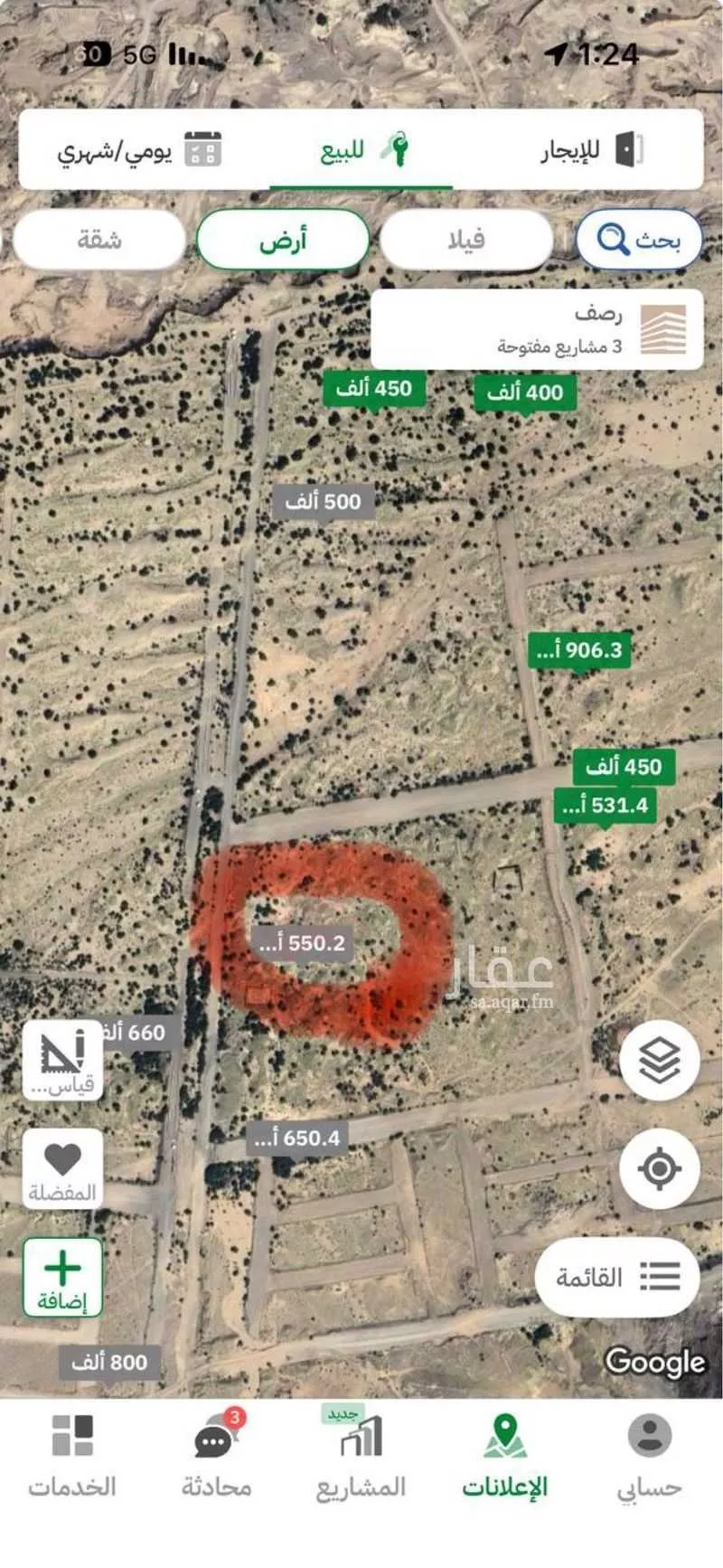Open the 400 ألف listing marker
723x1568 pixels.
coord(524,392)
